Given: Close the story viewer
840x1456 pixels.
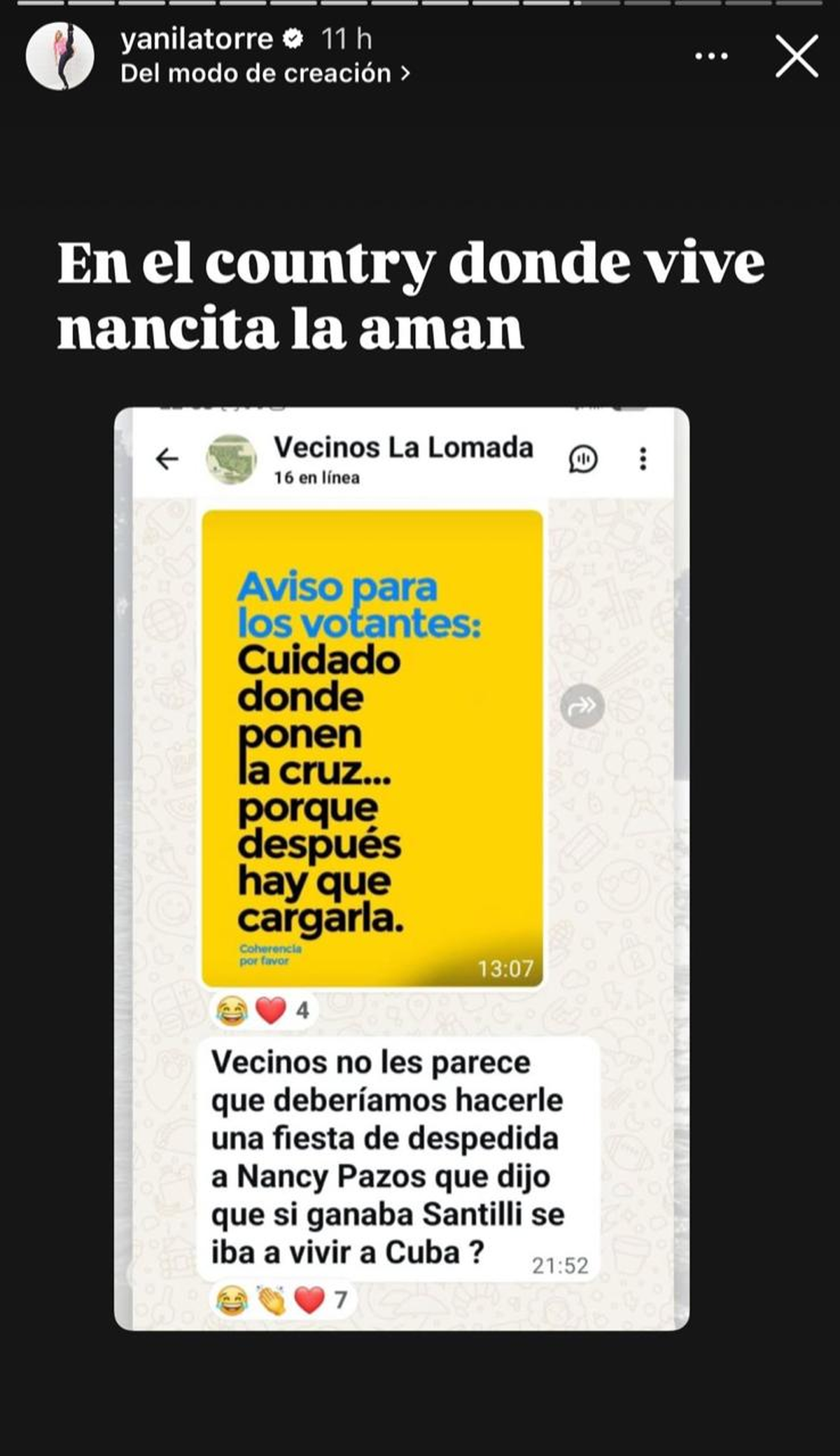Looking at the screenshot, I should pyautogui.click(x=797, y=56).
